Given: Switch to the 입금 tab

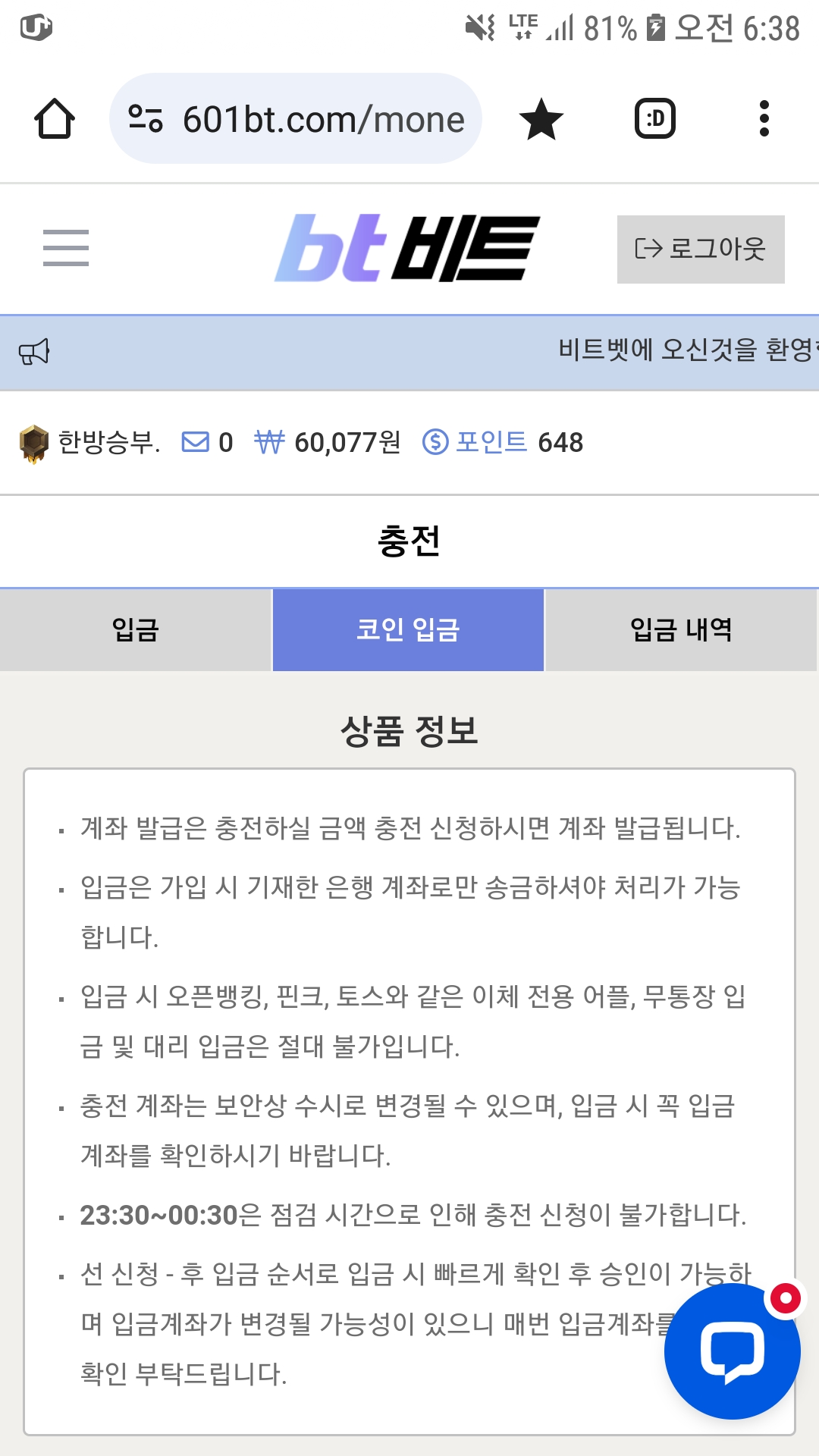Looking at the screenshot, I should (x=136, y=630).
